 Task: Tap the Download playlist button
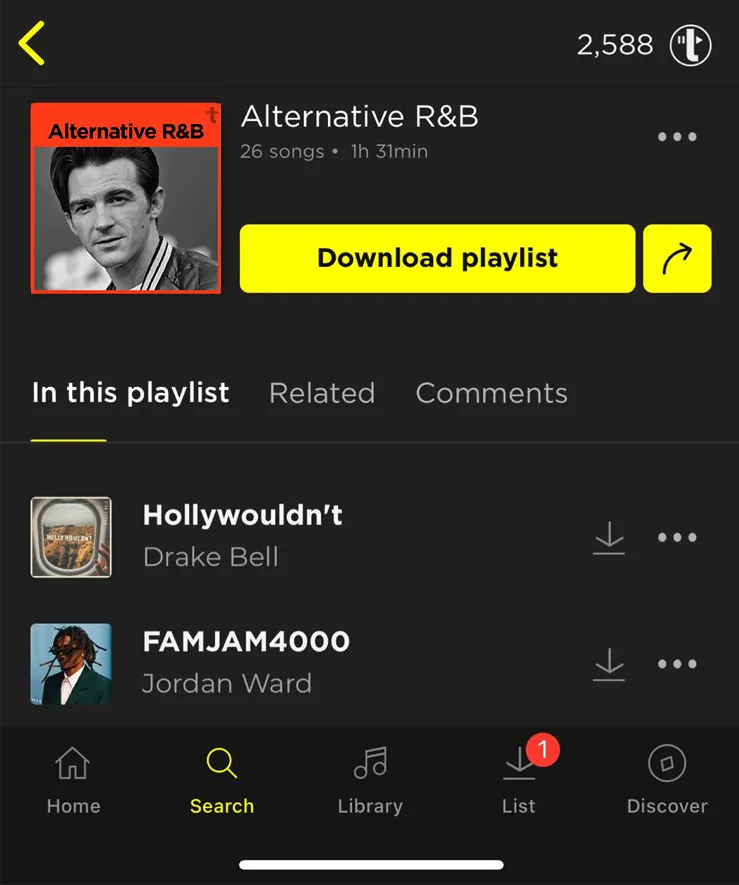(x=437, y=258)
